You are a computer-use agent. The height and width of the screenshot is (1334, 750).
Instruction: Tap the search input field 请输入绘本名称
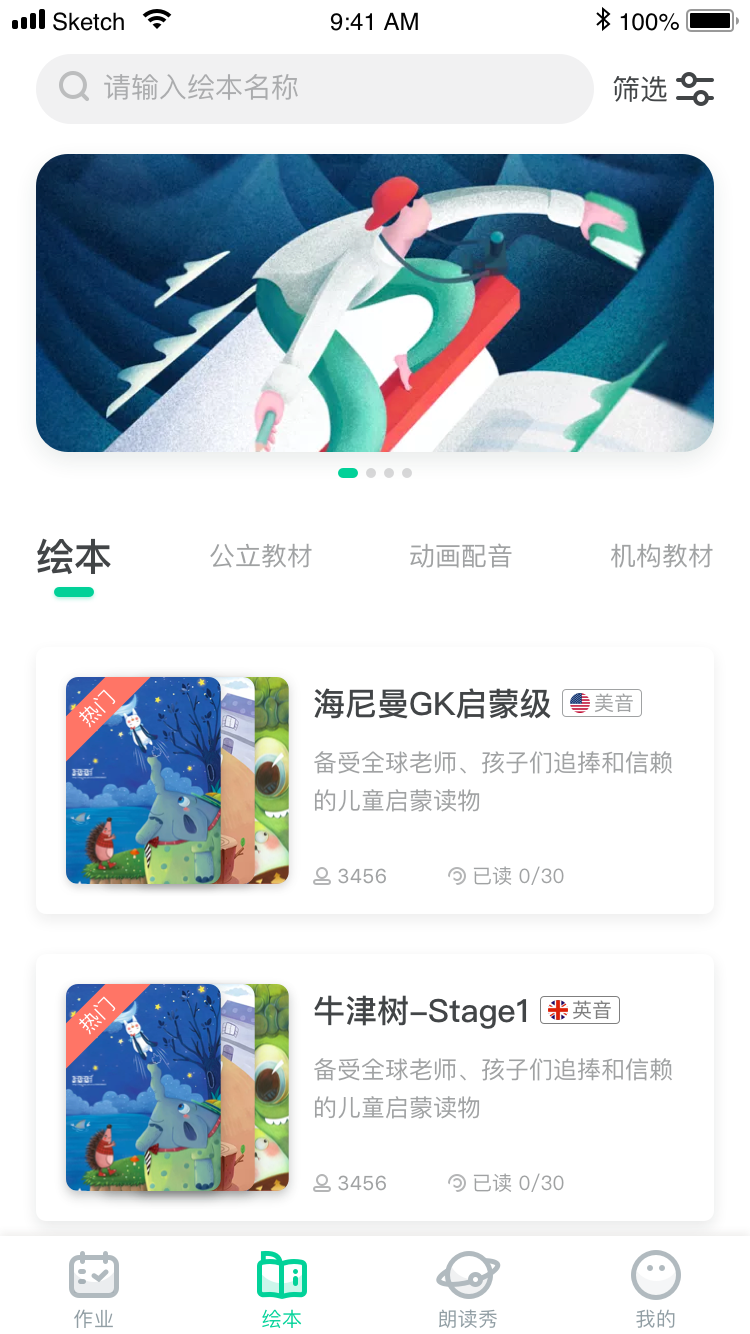point(300,87)
